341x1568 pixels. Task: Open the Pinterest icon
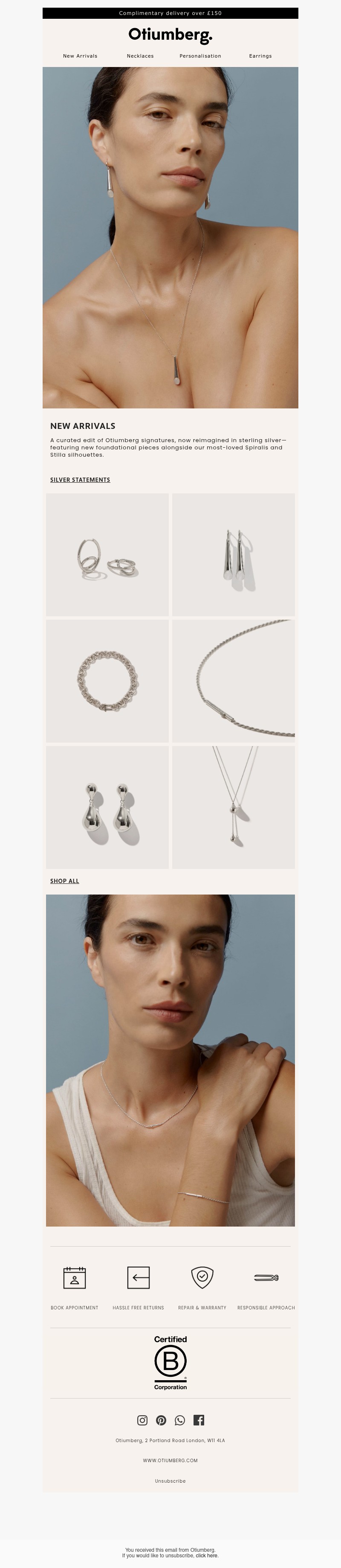coord(161,1420)
